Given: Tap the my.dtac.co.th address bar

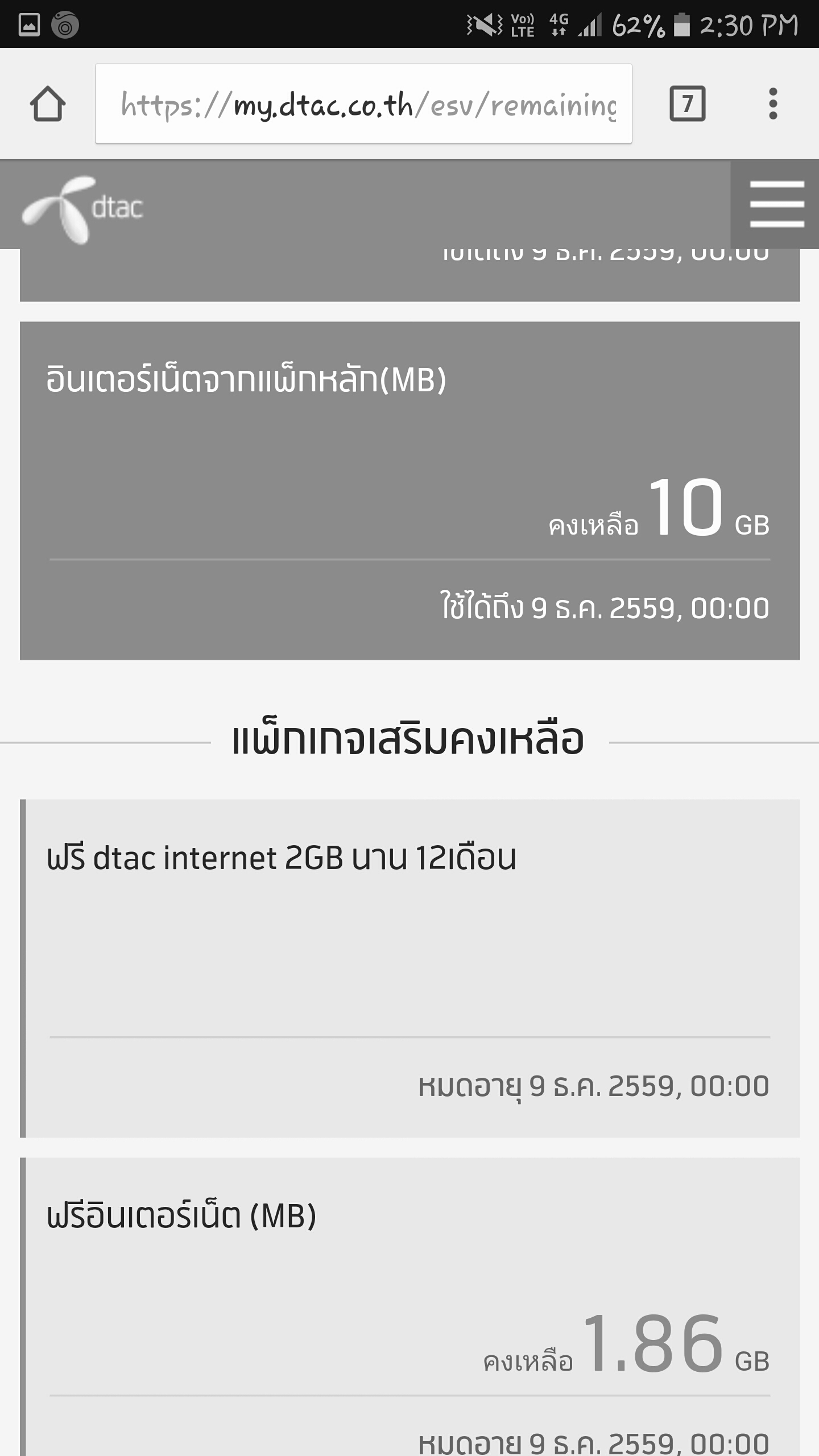Looking at the screenshot, I should point(363,104).
